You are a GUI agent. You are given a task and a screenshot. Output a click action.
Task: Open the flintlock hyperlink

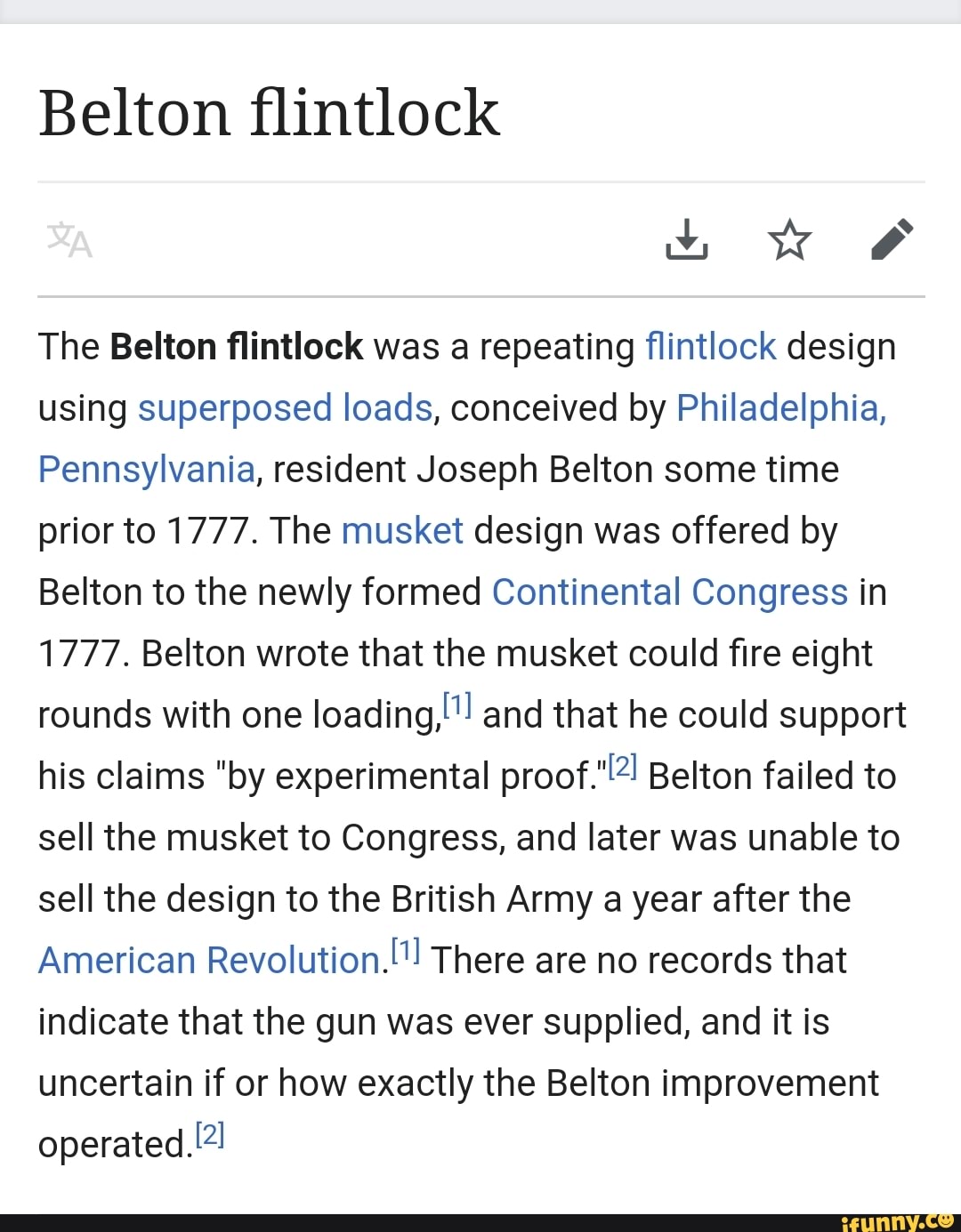(710, 346)
